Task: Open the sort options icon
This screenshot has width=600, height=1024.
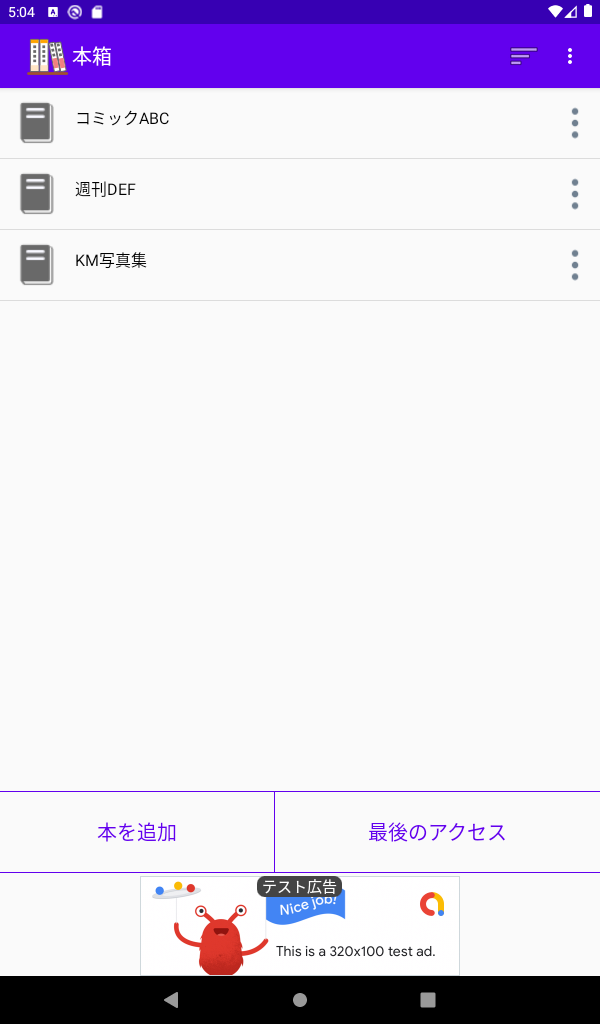Action: click(x=523, y=56)
